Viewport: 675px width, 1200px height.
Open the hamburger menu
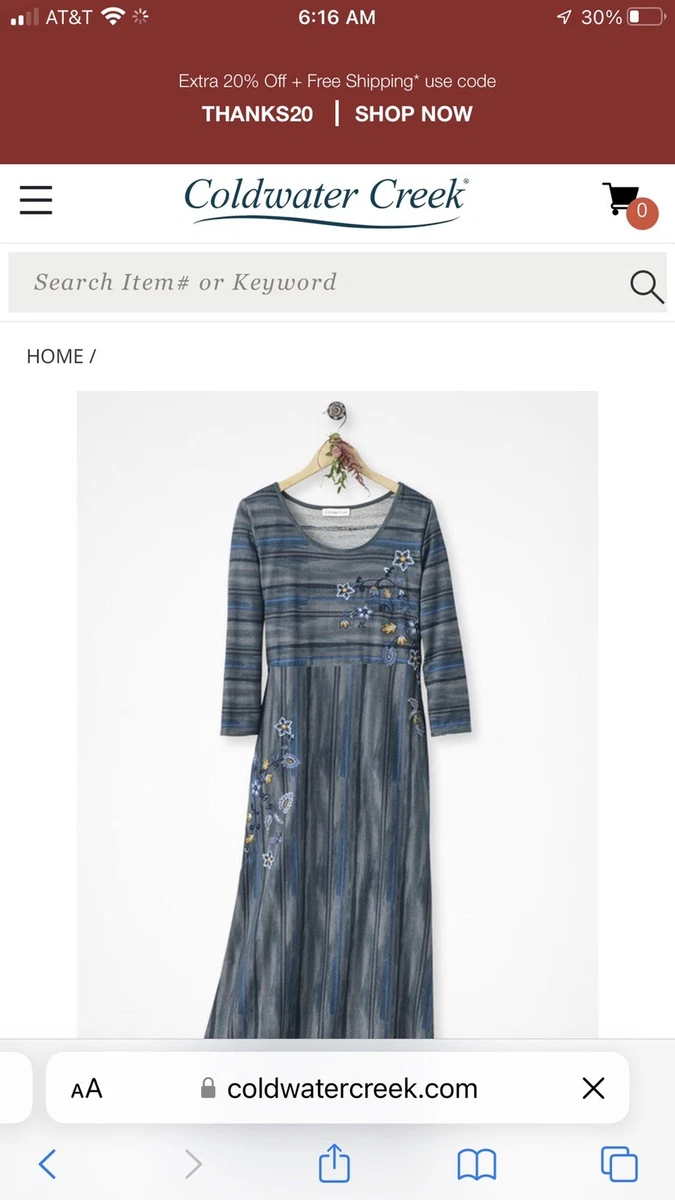pyautogui.click(x=36, y=201)
